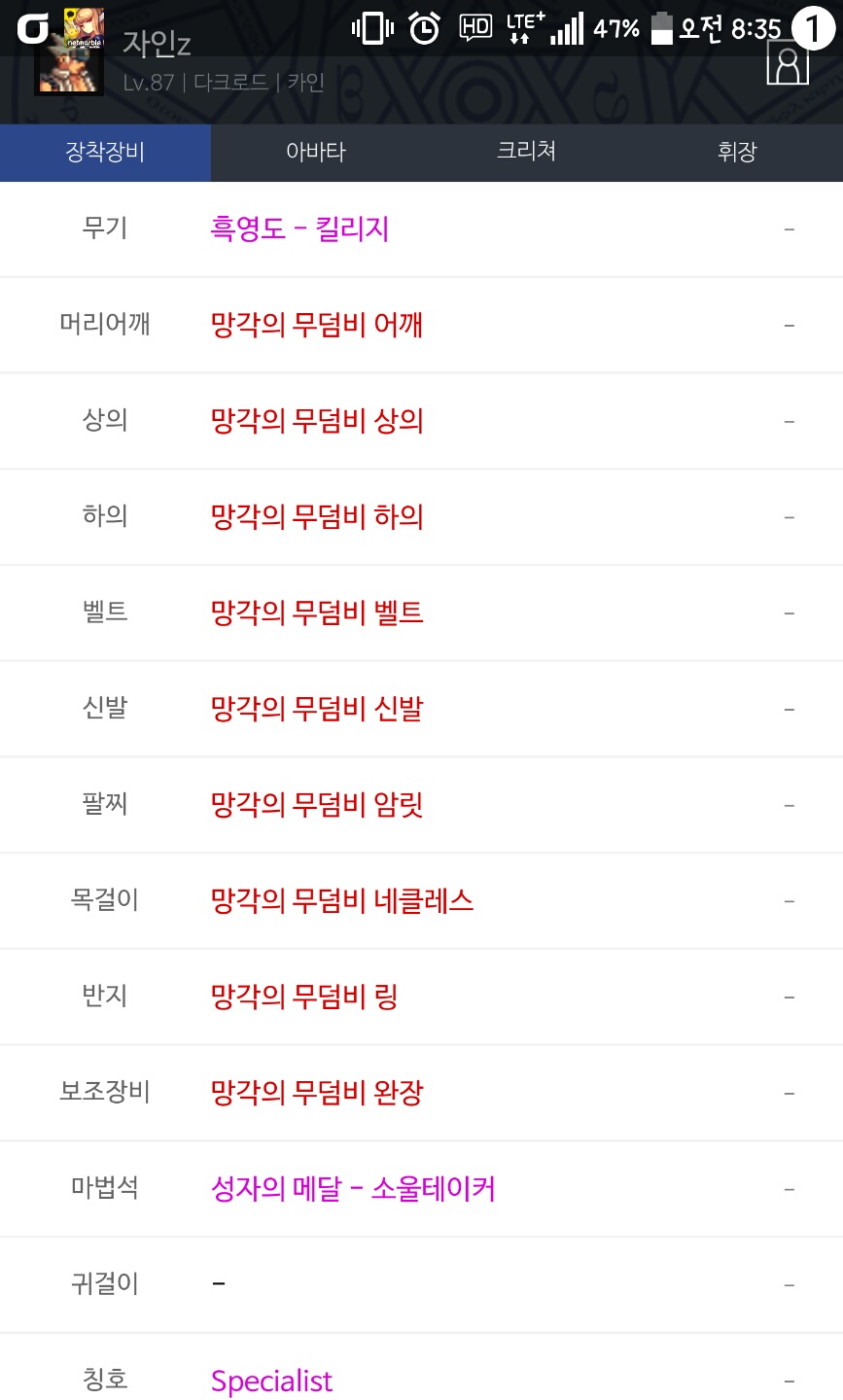Open 망각의 무덤비 신발 item
The width and height of the screenshot is (843, 1400).
(x=317, y=709)
